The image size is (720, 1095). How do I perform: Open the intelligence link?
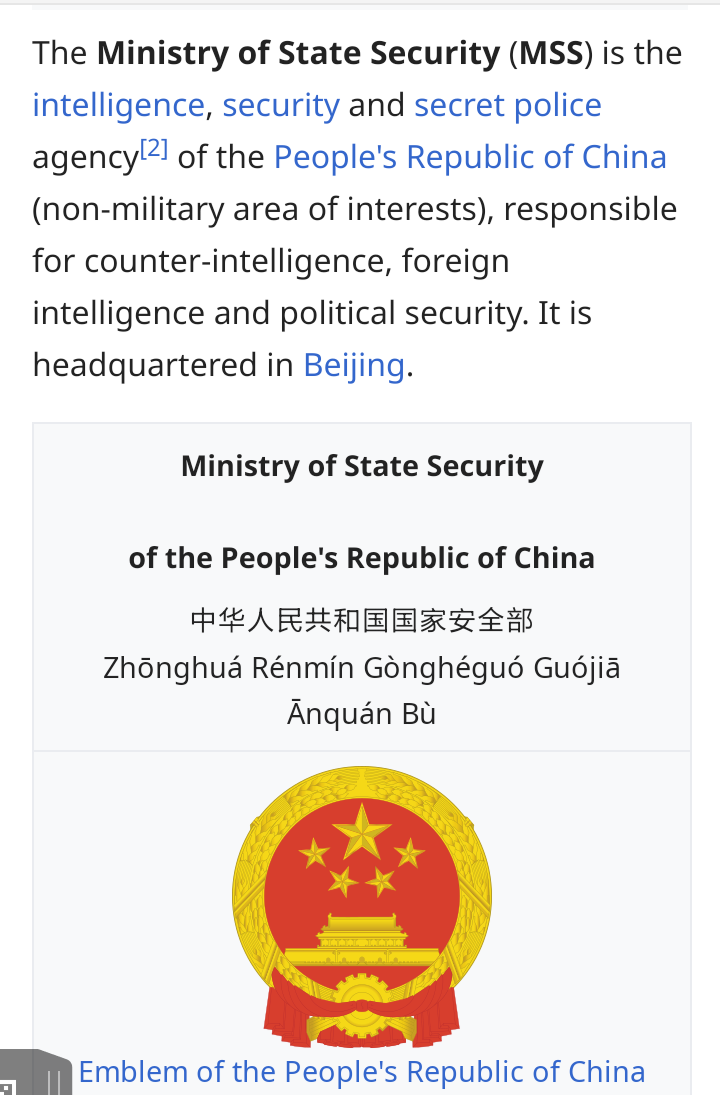118,105
